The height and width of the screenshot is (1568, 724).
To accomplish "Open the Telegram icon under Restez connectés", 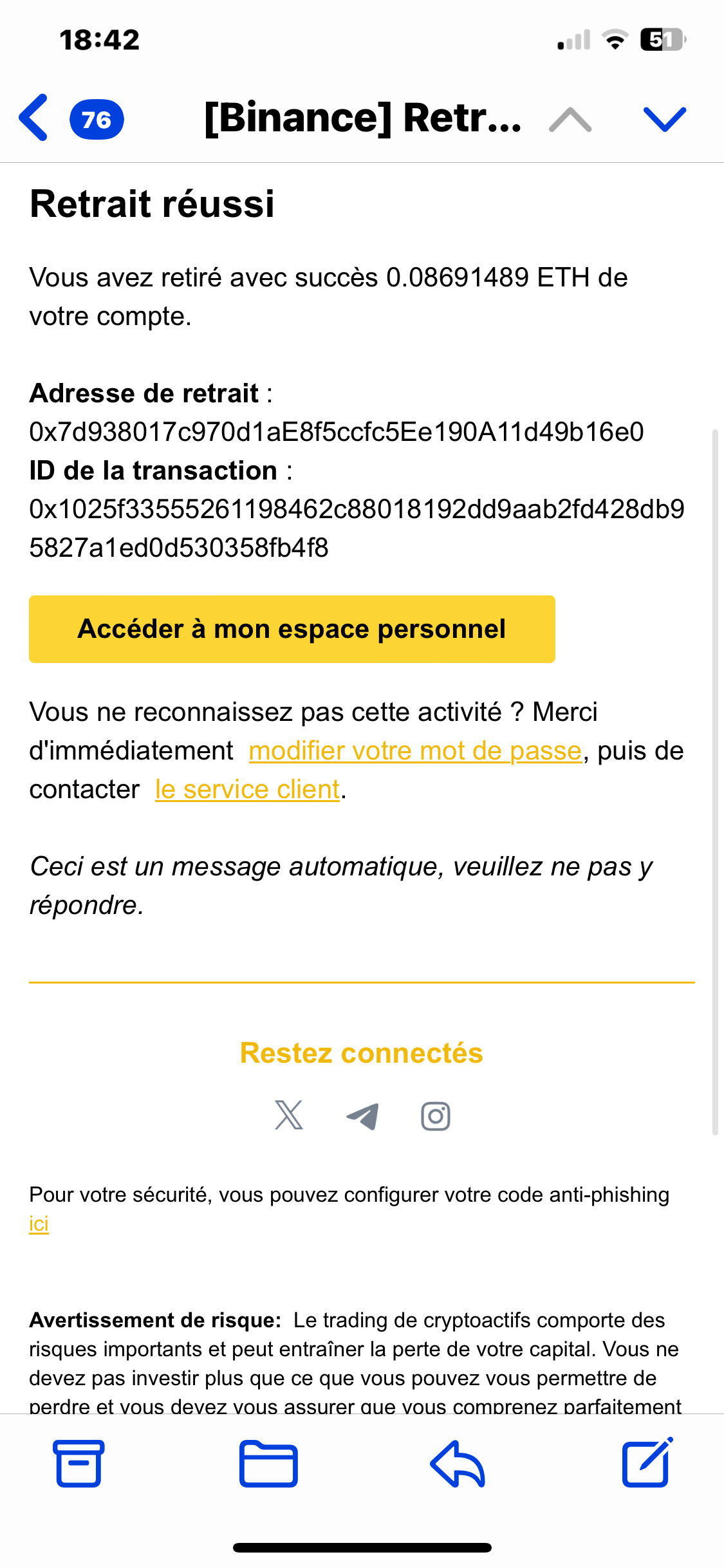I will pyautogui.click(x=362, y=1116).
